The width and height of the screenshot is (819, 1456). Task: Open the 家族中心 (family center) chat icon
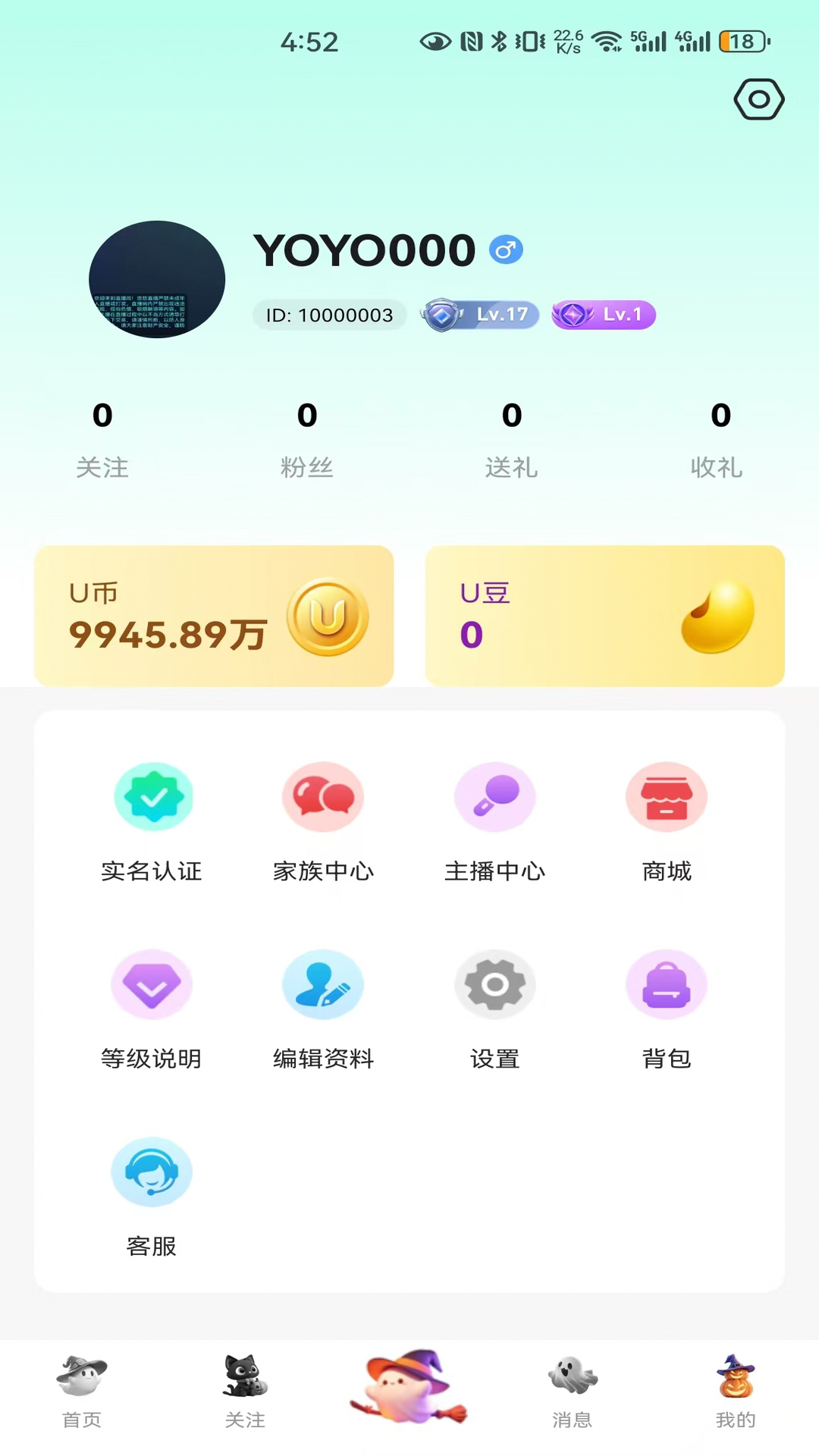click(322, 796)
